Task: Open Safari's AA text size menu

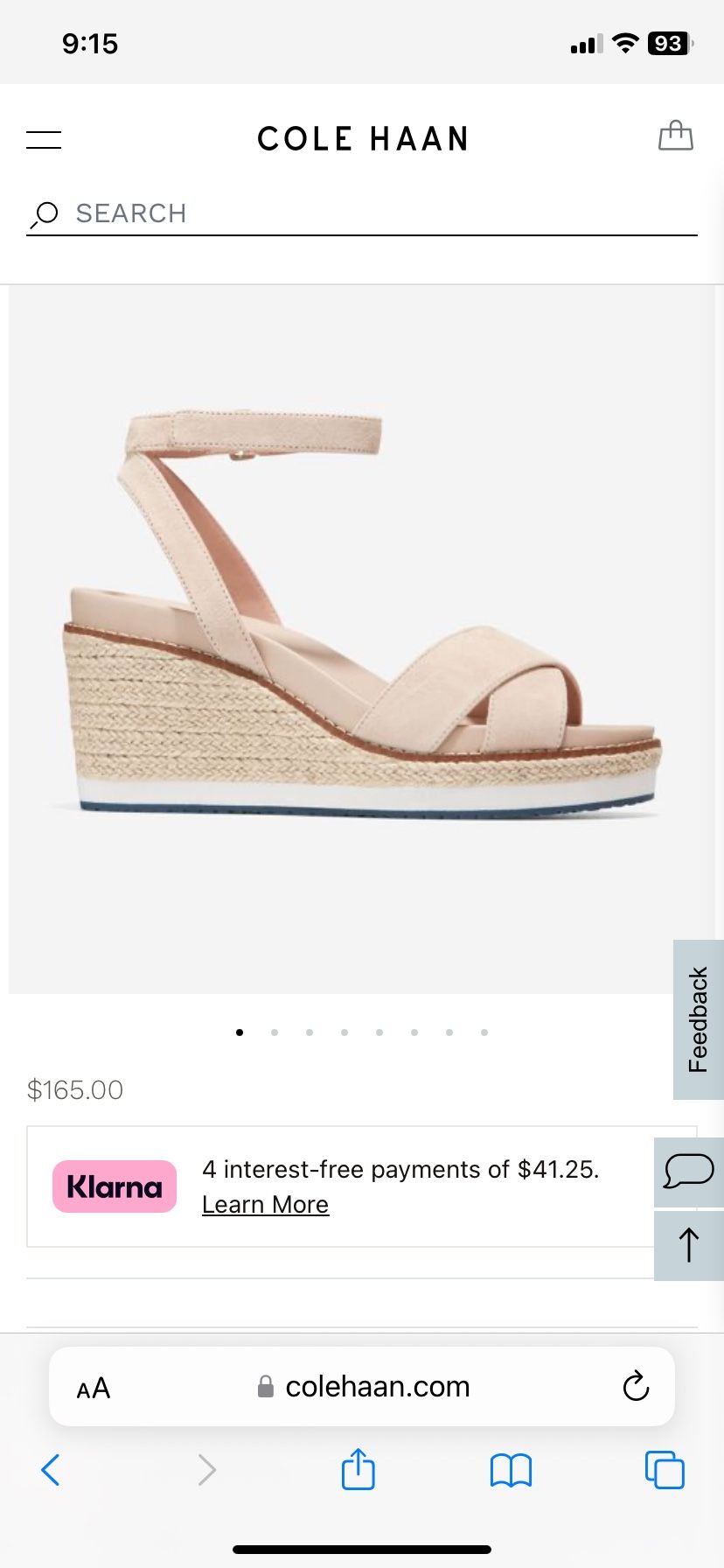Action: [94, 1388]
